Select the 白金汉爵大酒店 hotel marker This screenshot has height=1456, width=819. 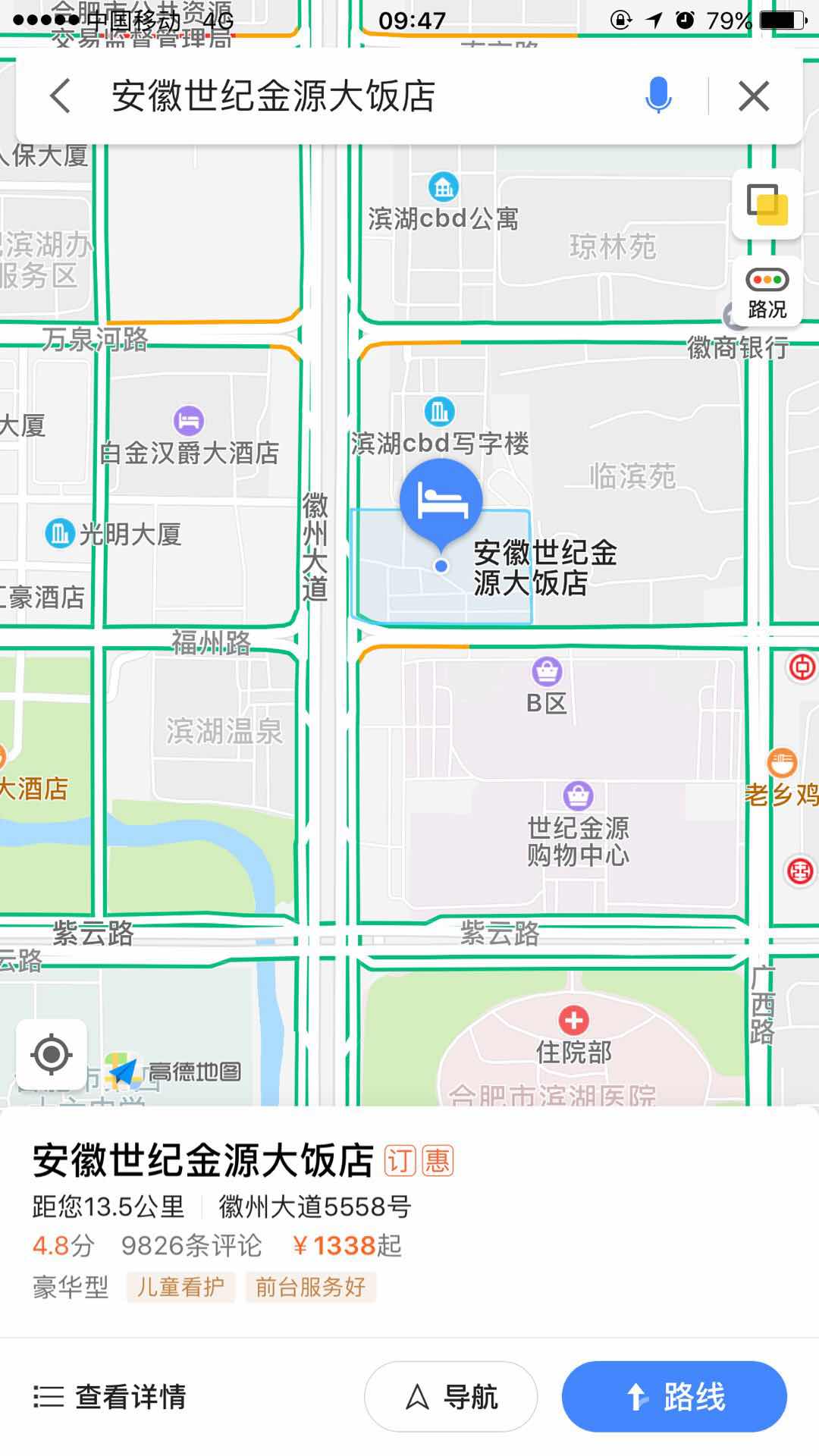pyautogui.click(x=189, y=420)
